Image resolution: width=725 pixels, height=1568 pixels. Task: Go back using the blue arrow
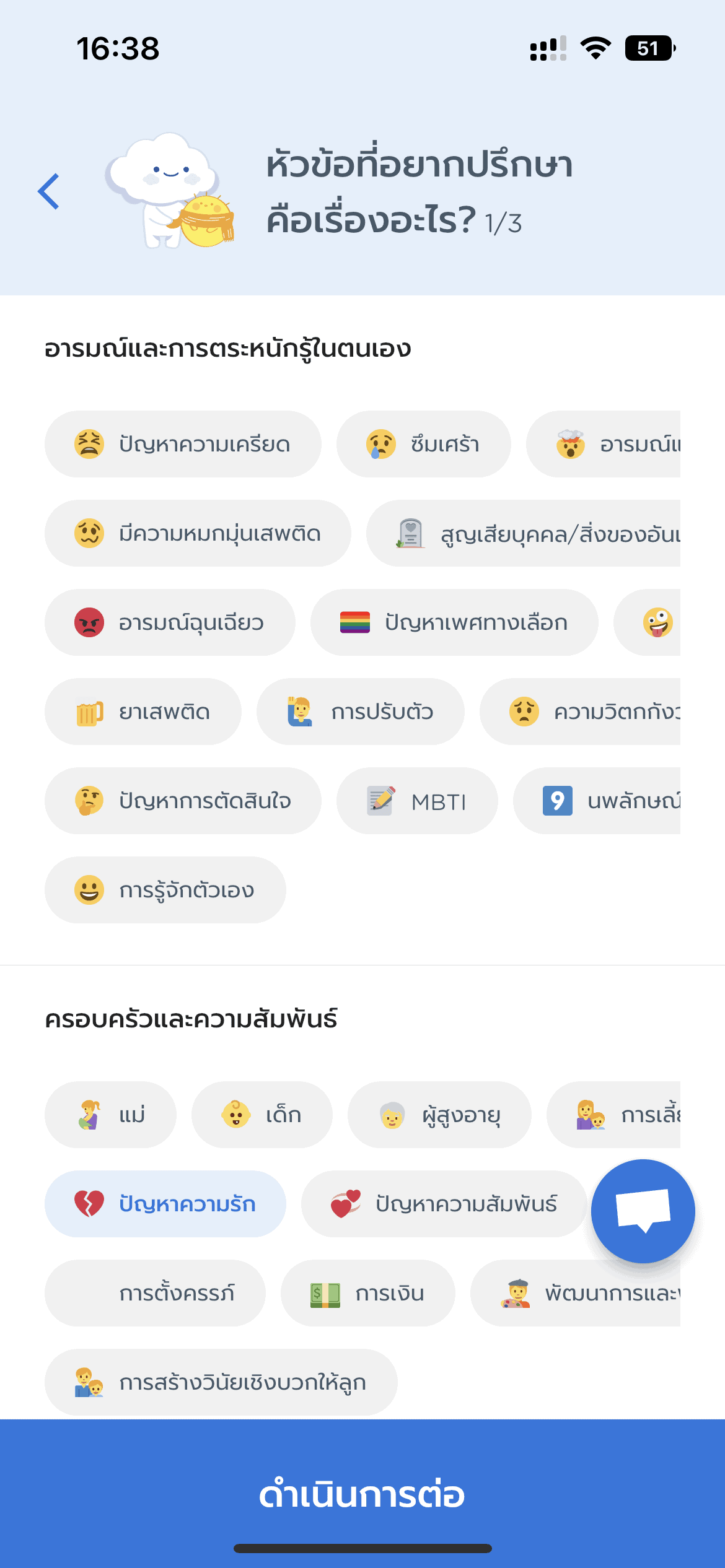pyautogui.click(x=48, y=191)
